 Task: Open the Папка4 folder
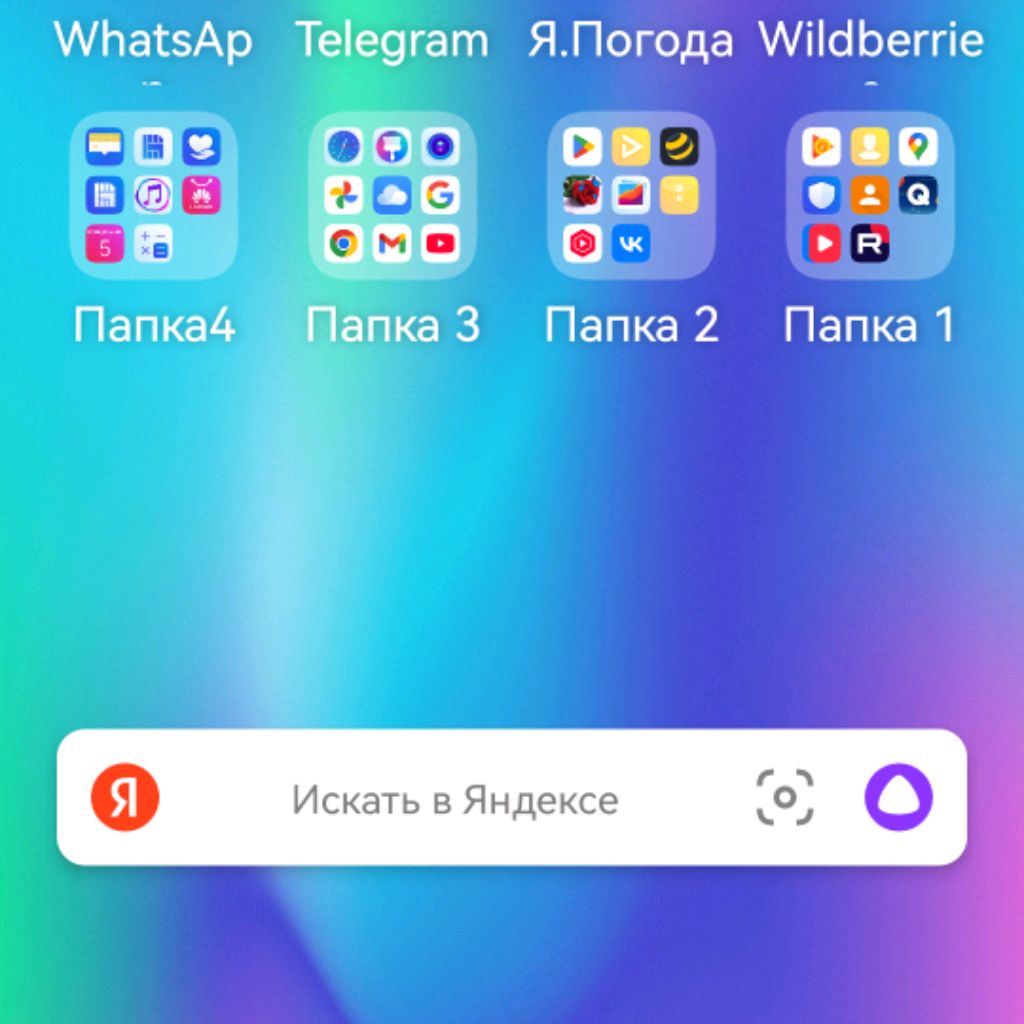pyautogui.click(x=154, y=195)
